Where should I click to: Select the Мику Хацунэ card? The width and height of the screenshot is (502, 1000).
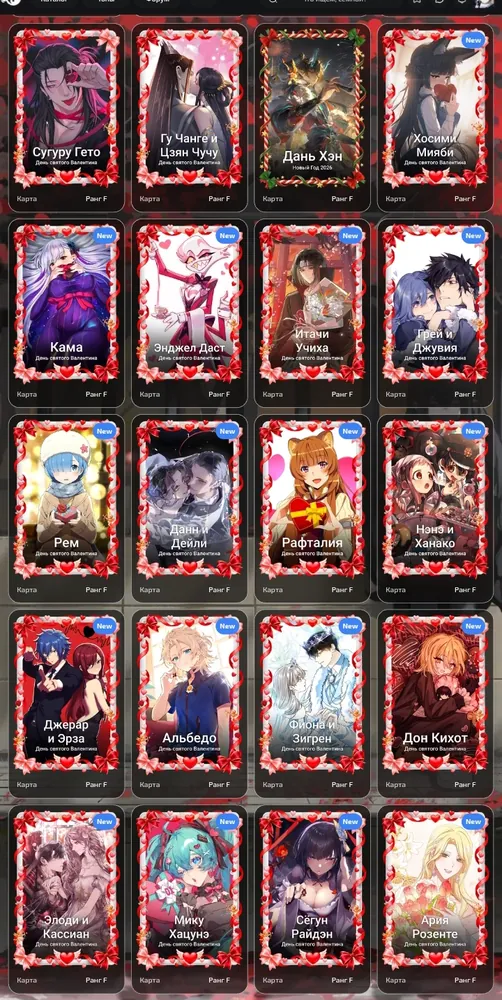pyautogui.click(x=189, y=899)
